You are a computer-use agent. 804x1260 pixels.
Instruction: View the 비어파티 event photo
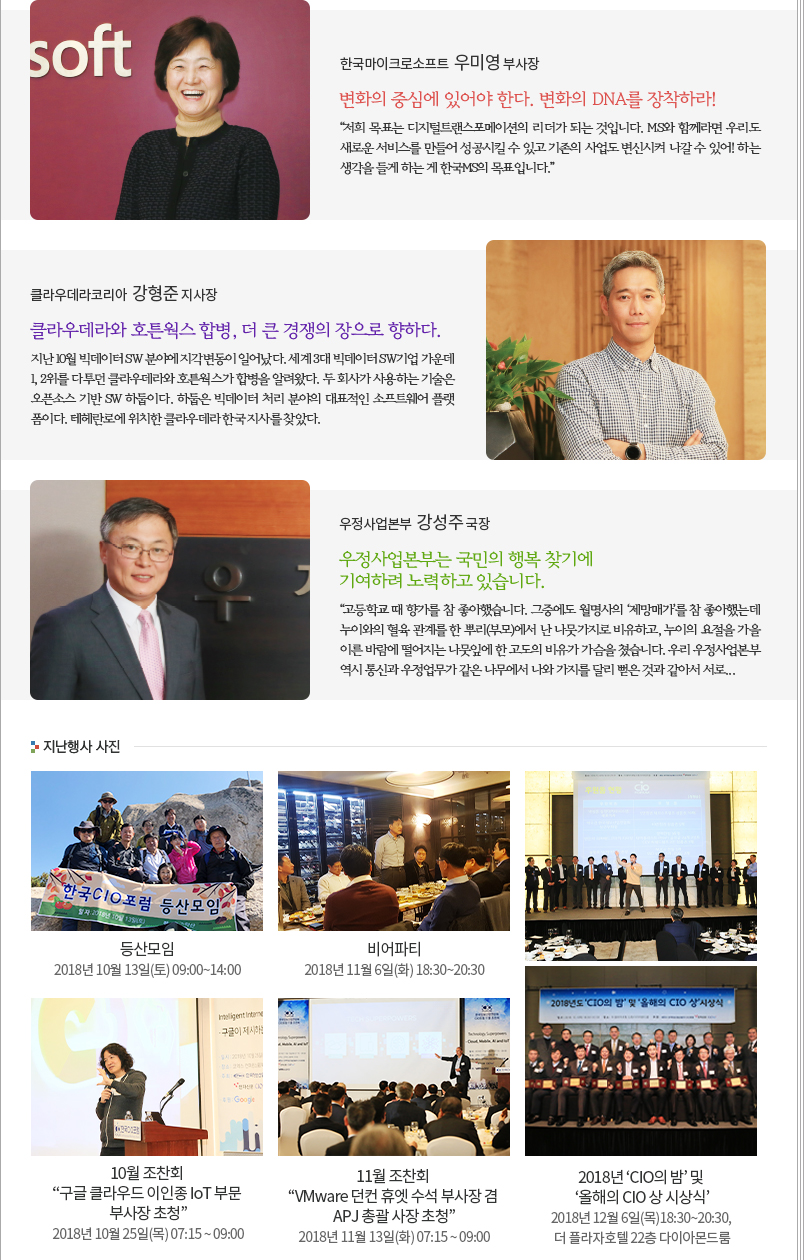394,851
